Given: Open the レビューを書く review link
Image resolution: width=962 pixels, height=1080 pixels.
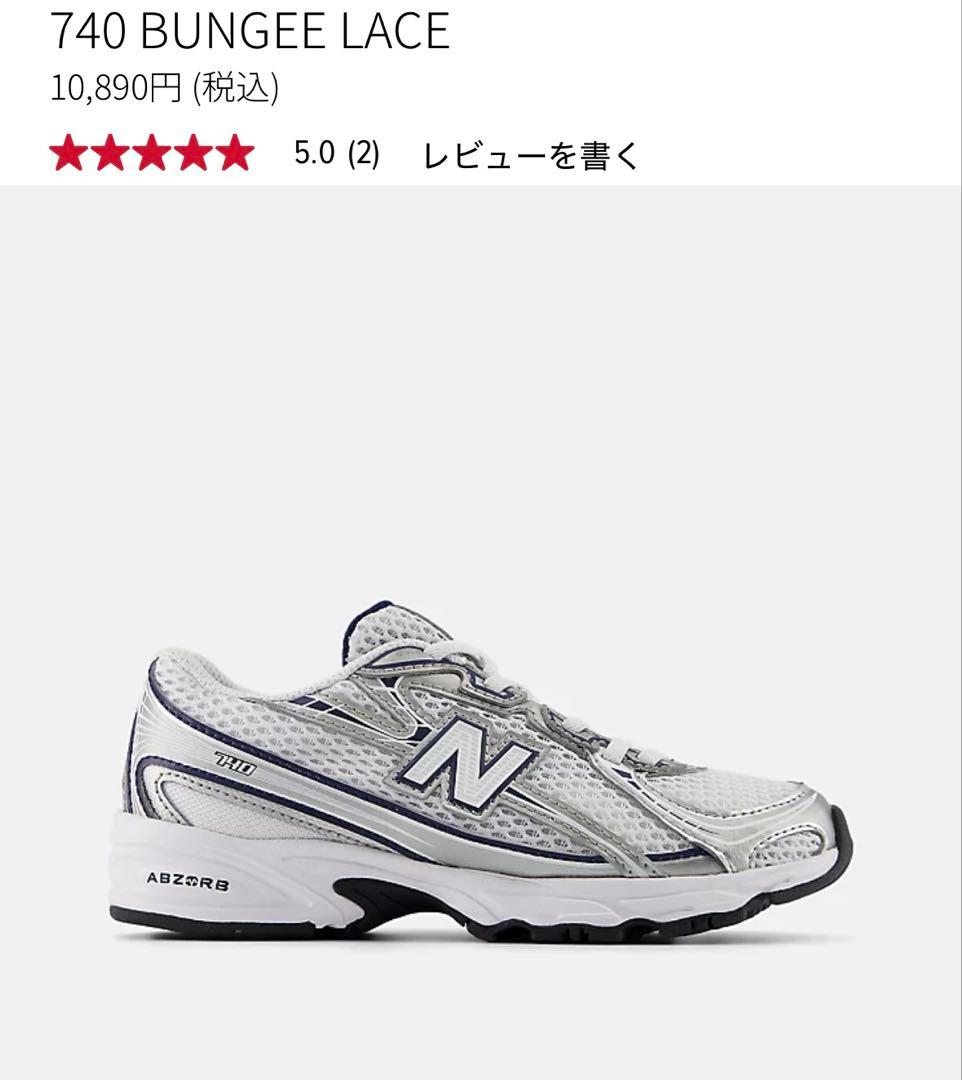Looking at the screenshot, I should (531, 154).
